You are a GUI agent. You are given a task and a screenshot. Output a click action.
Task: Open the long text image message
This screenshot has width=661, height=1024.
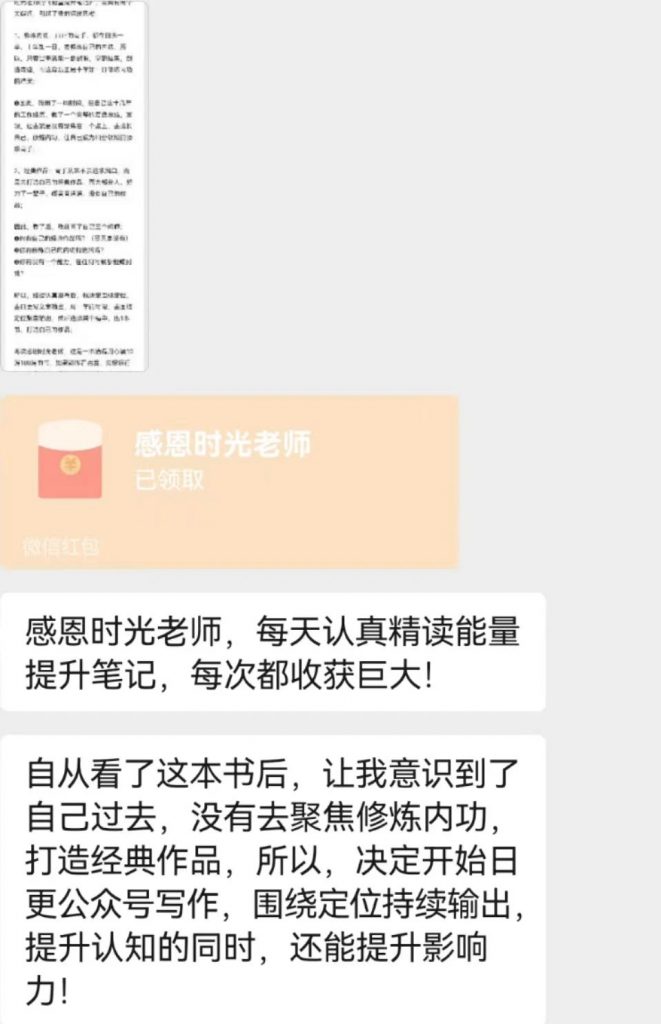75,185
